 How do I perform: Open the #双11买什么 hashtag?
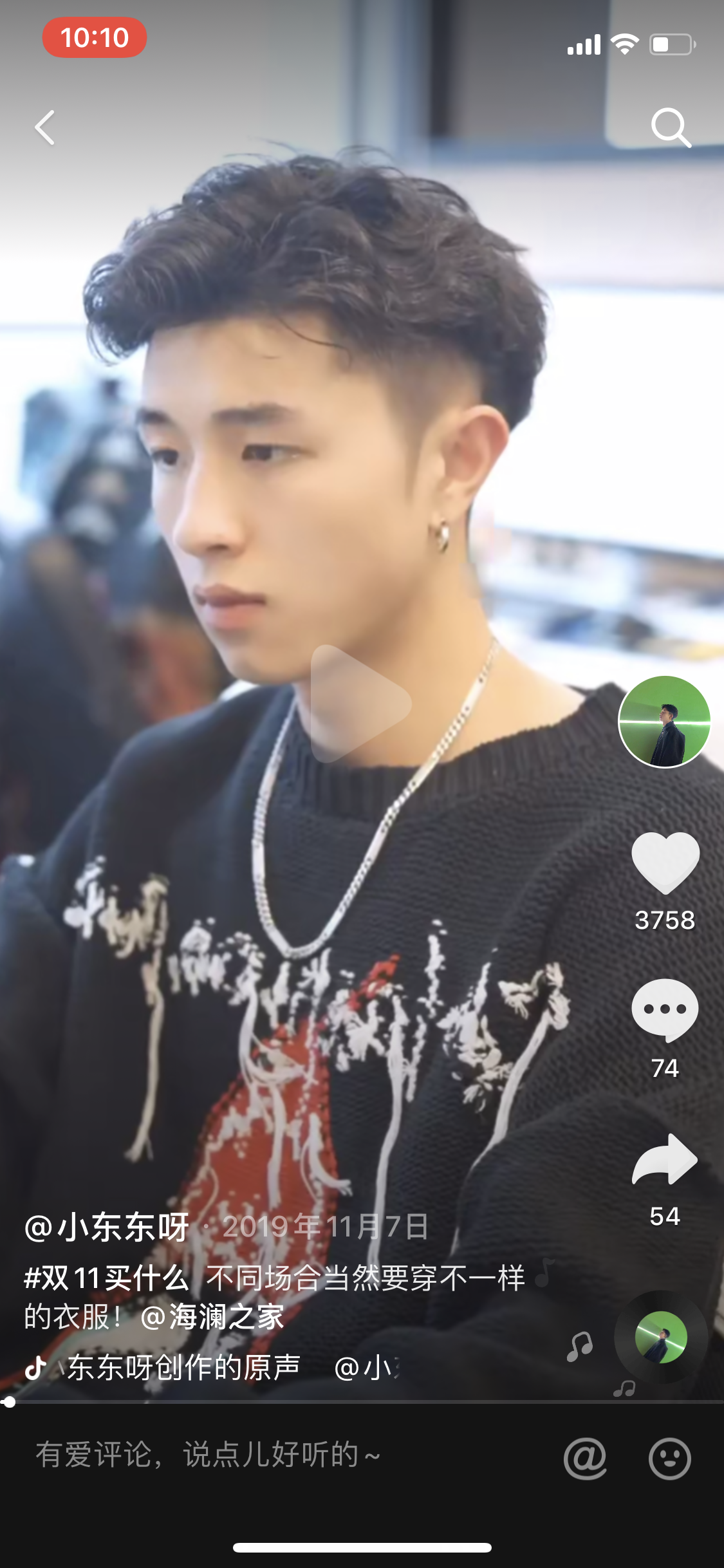pyautogui.click(x=107, y=1278)
